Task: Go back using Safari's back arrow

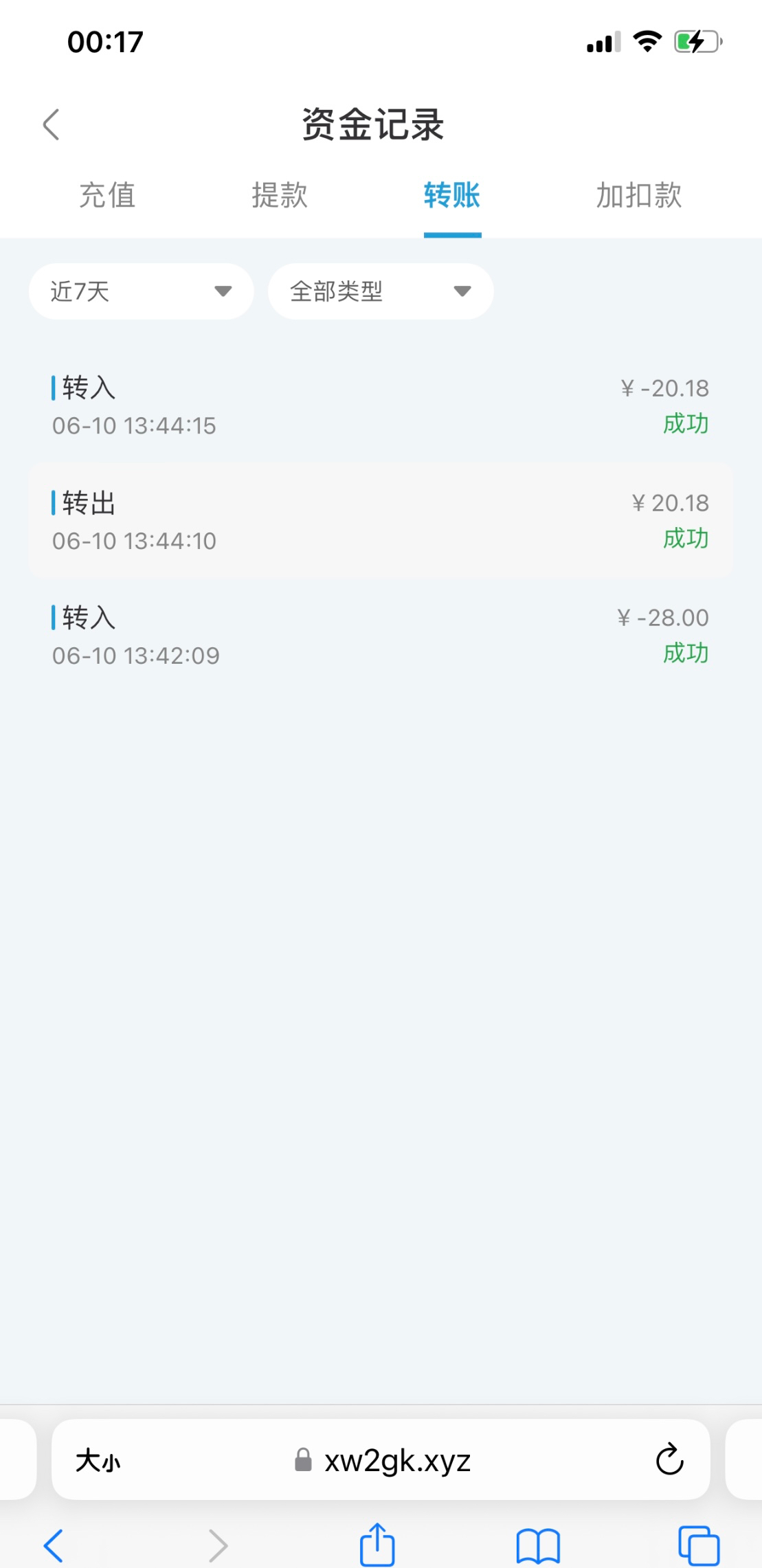Action: click(54, 1546)
